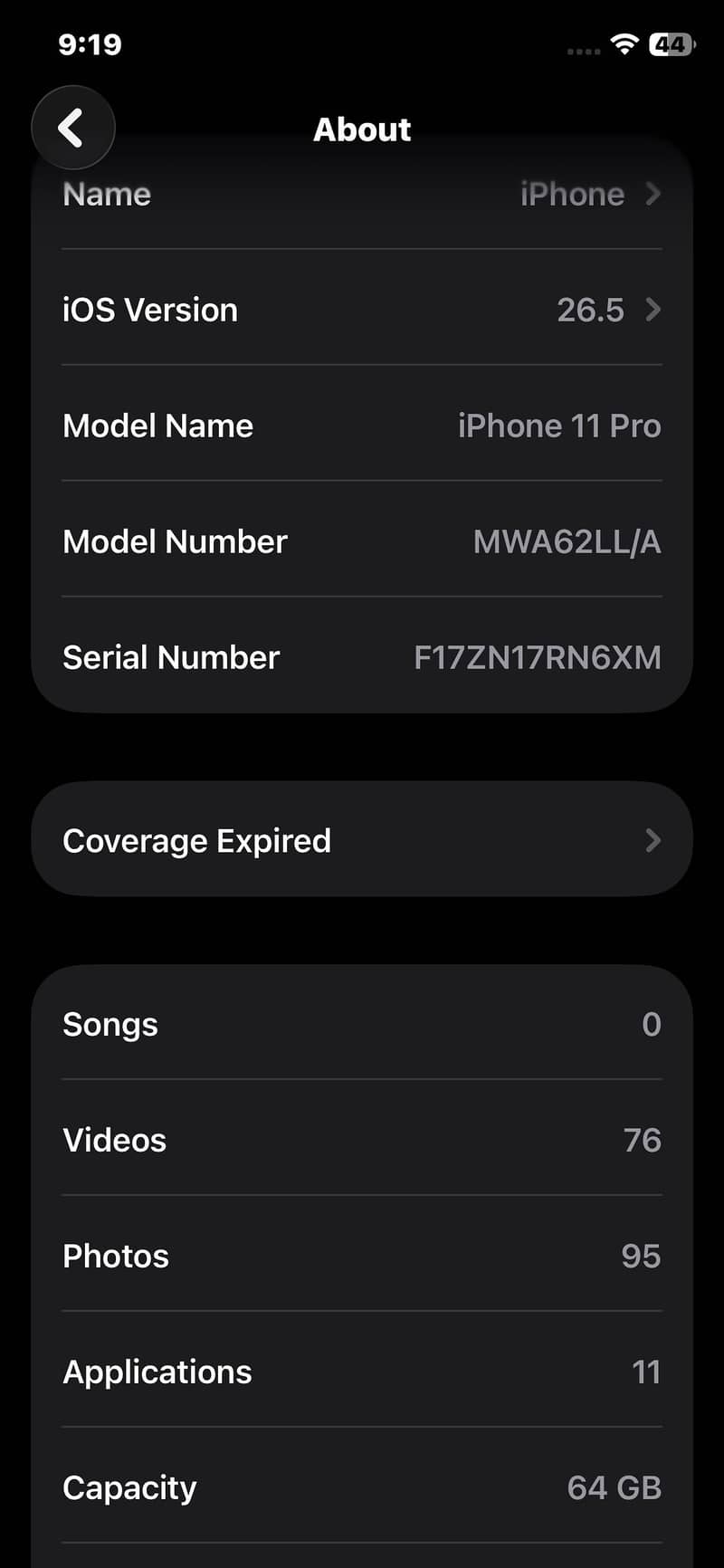Open the Coverage Expired row
Viewport: 724px width, 1568px height.
(362, 839)
